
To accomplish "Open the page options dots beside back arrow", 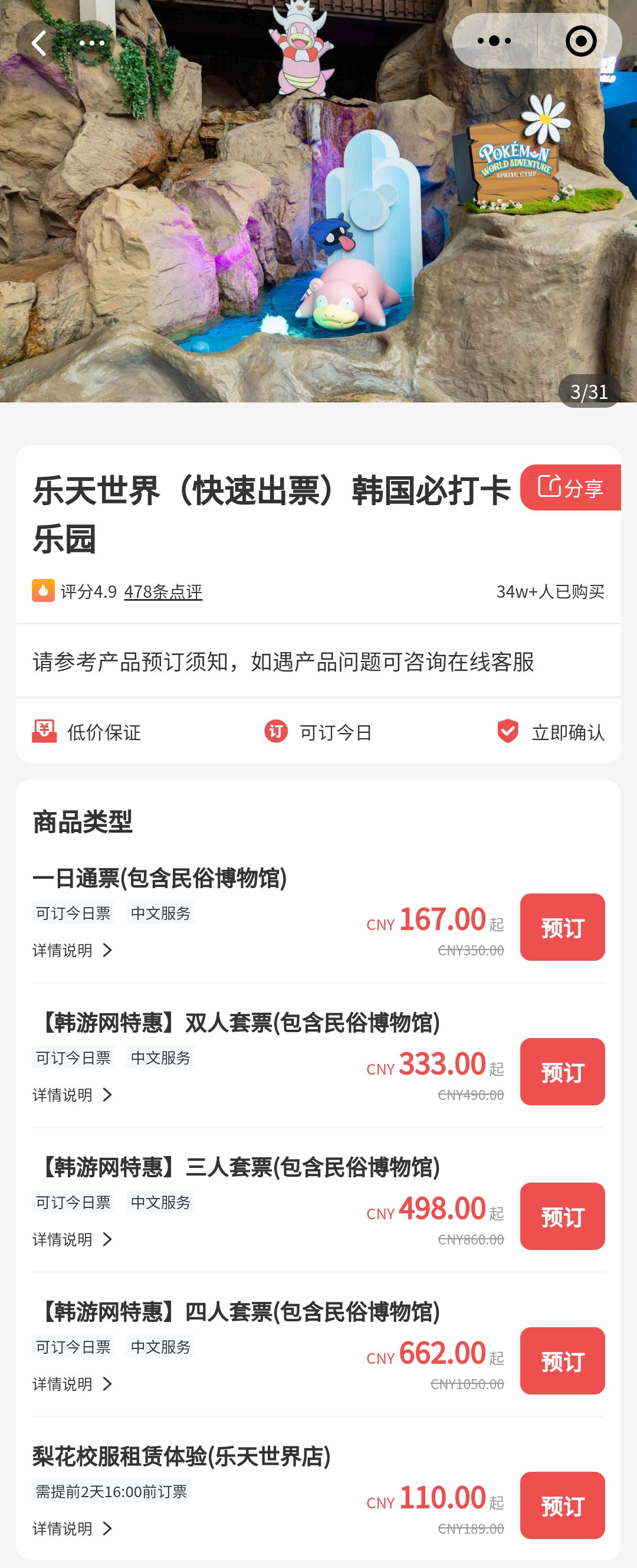I will tap(93, 43).
